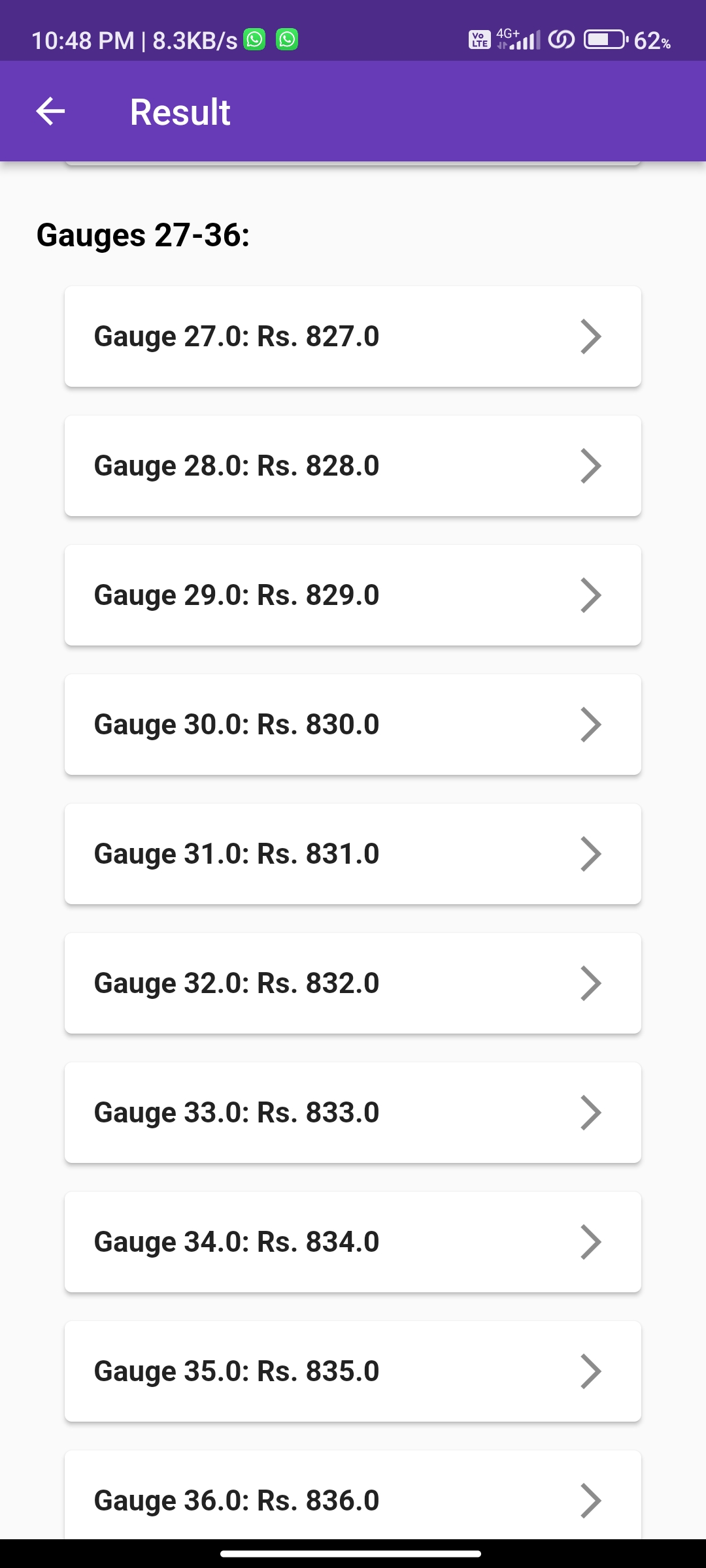
Task: Select Gauge 34.0: Rs. 834.0
Action: 352,1242
